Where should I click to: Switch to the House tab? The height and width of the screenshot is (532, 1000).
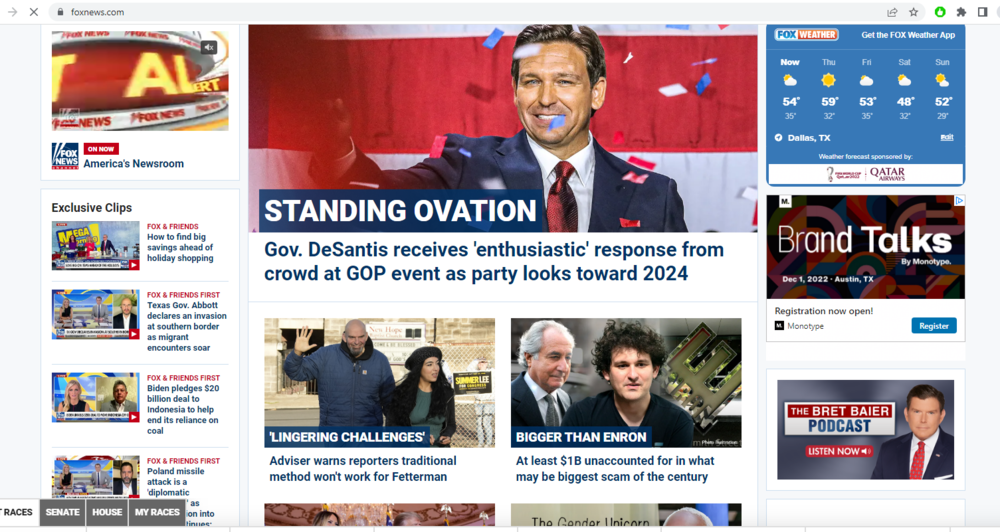[x=107, y=512]
